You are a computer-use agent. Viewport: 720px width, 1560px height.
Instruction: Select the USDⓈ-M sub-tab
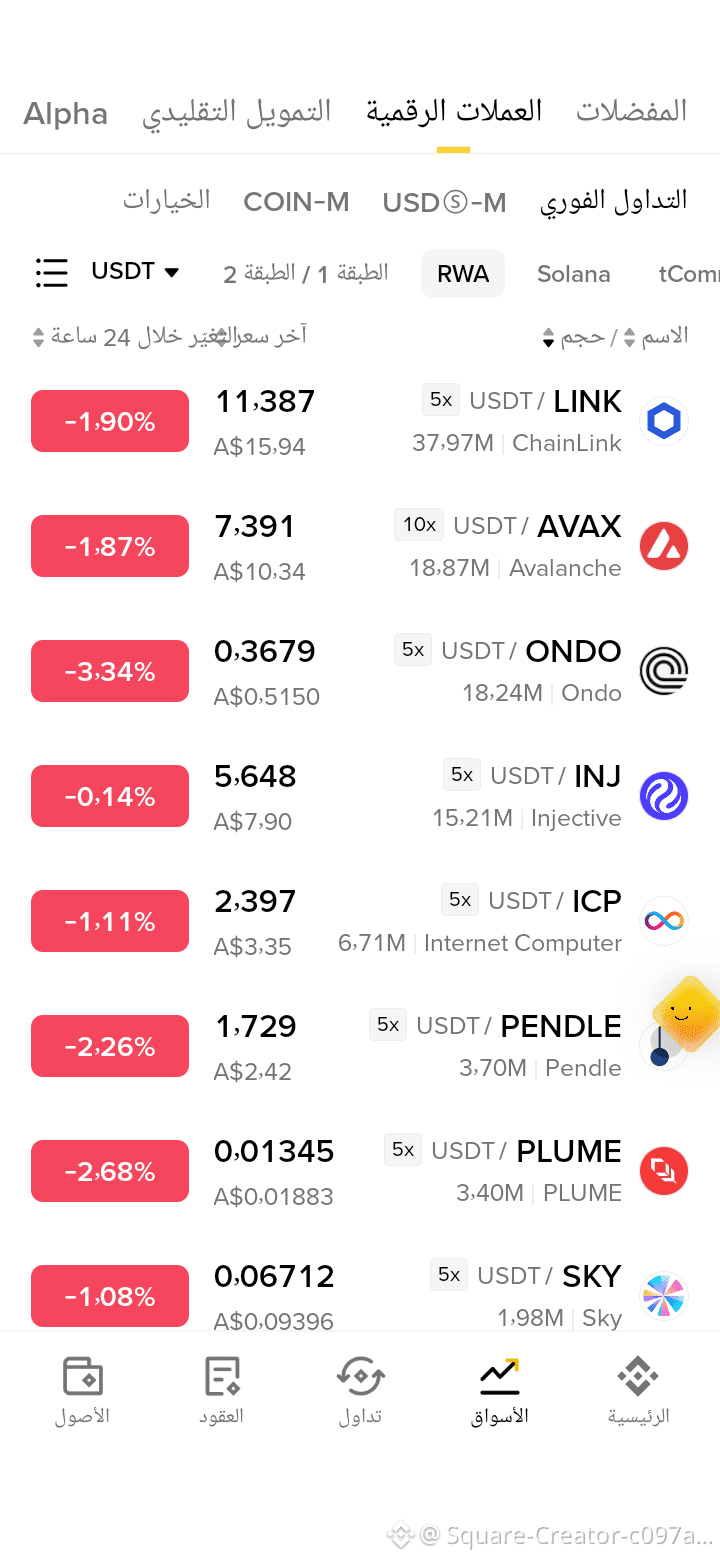445,203
